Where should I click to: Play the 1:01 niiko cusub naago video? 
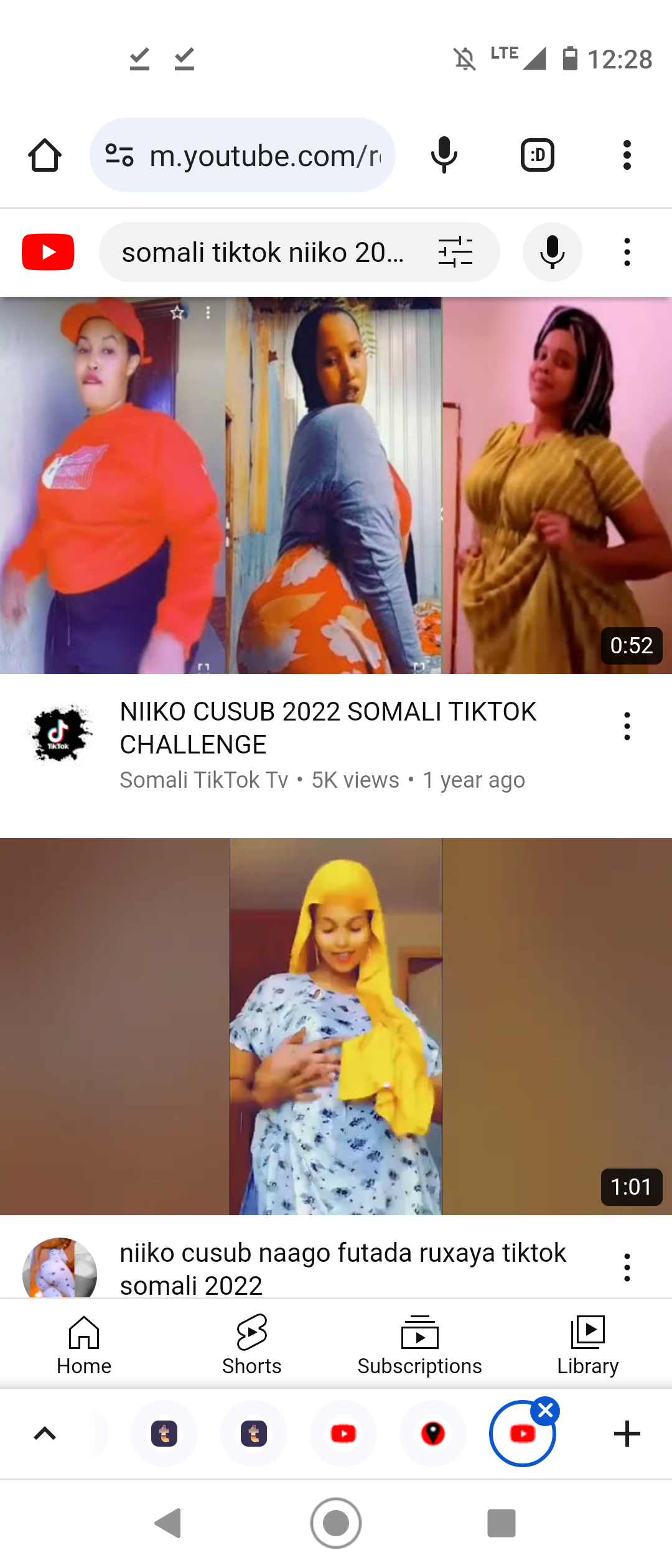(x=336, y=1027)
